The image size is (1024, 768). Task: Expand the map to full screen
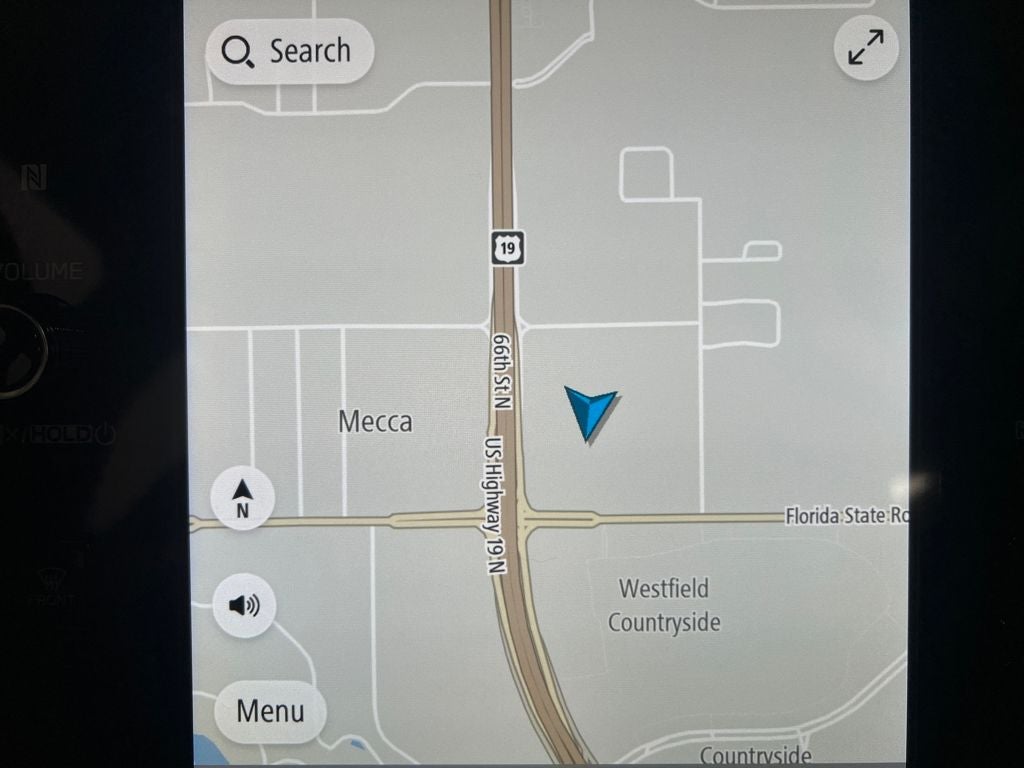click(866, 48)
